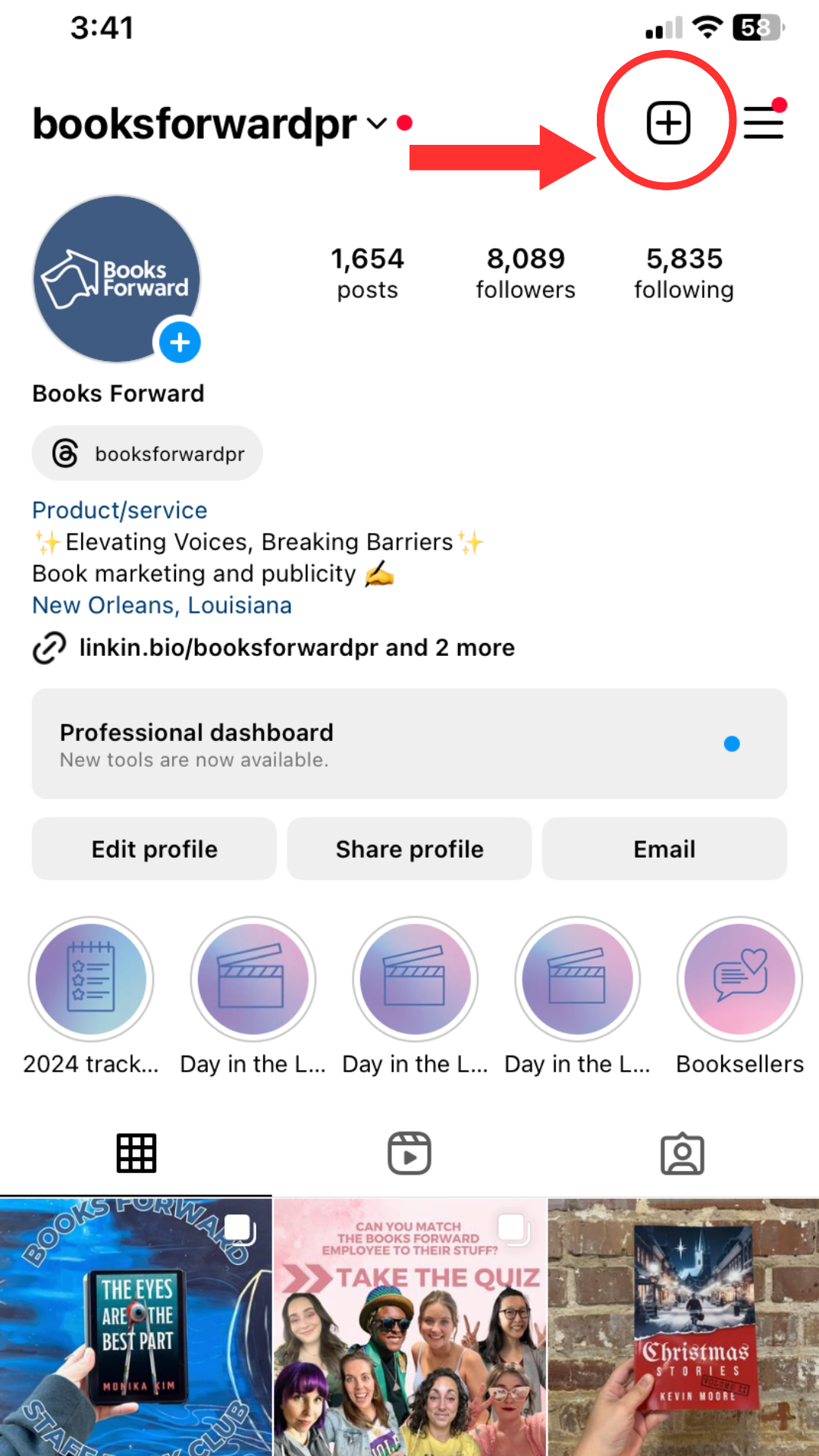
Task: Open the Booksellers story highlight
Action: click(739, 979)
